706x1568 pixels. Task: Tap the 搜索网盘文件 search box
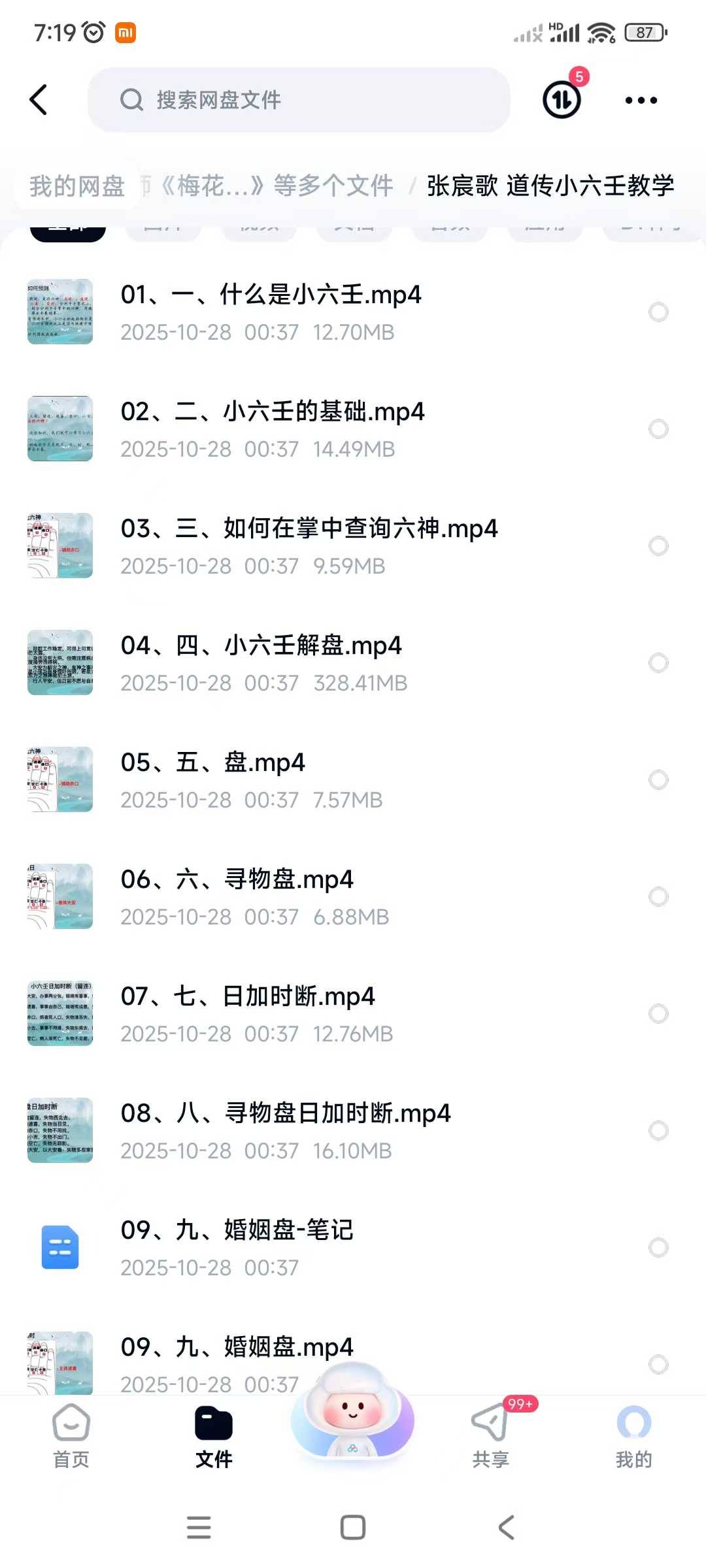pyautogui.click(x=298, y=100)
